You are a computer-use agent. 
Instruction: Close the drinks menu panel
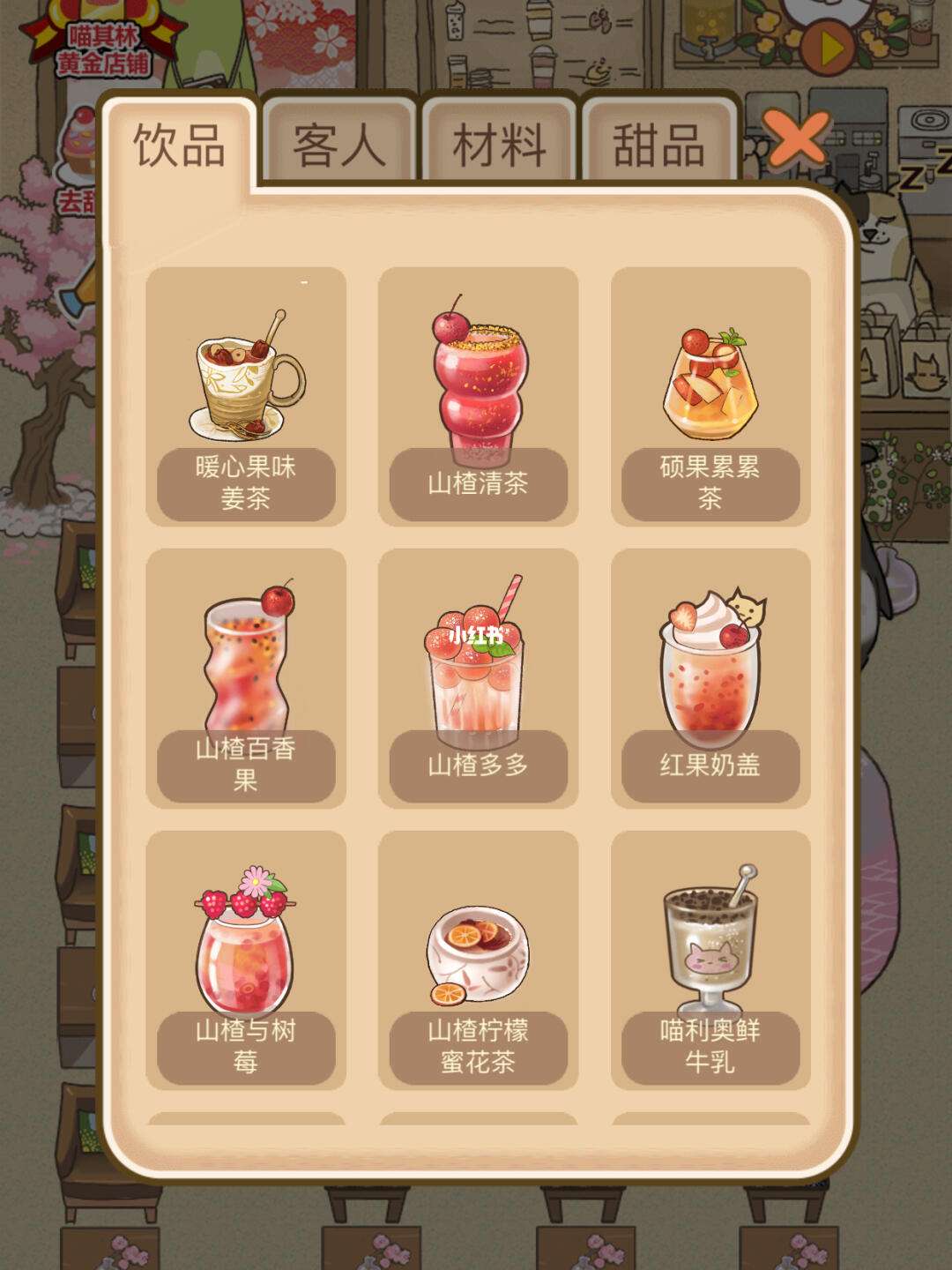[x=795, y=138]
